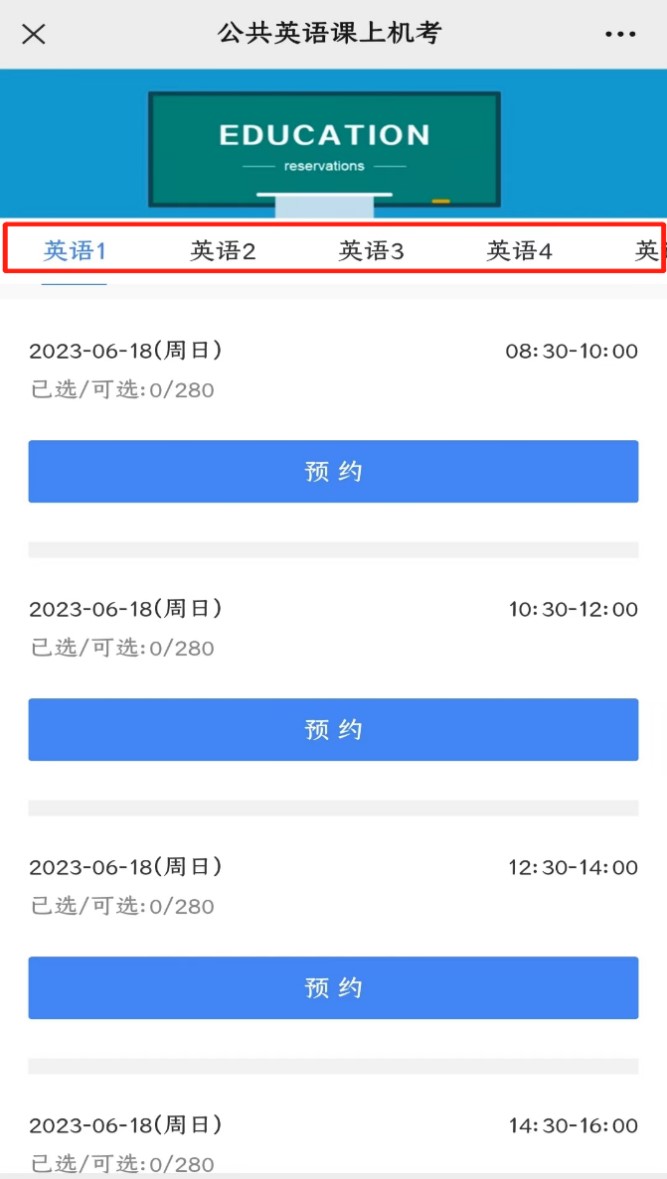
Task: Open the 英语4 tab
Action: tap(519, 251)
